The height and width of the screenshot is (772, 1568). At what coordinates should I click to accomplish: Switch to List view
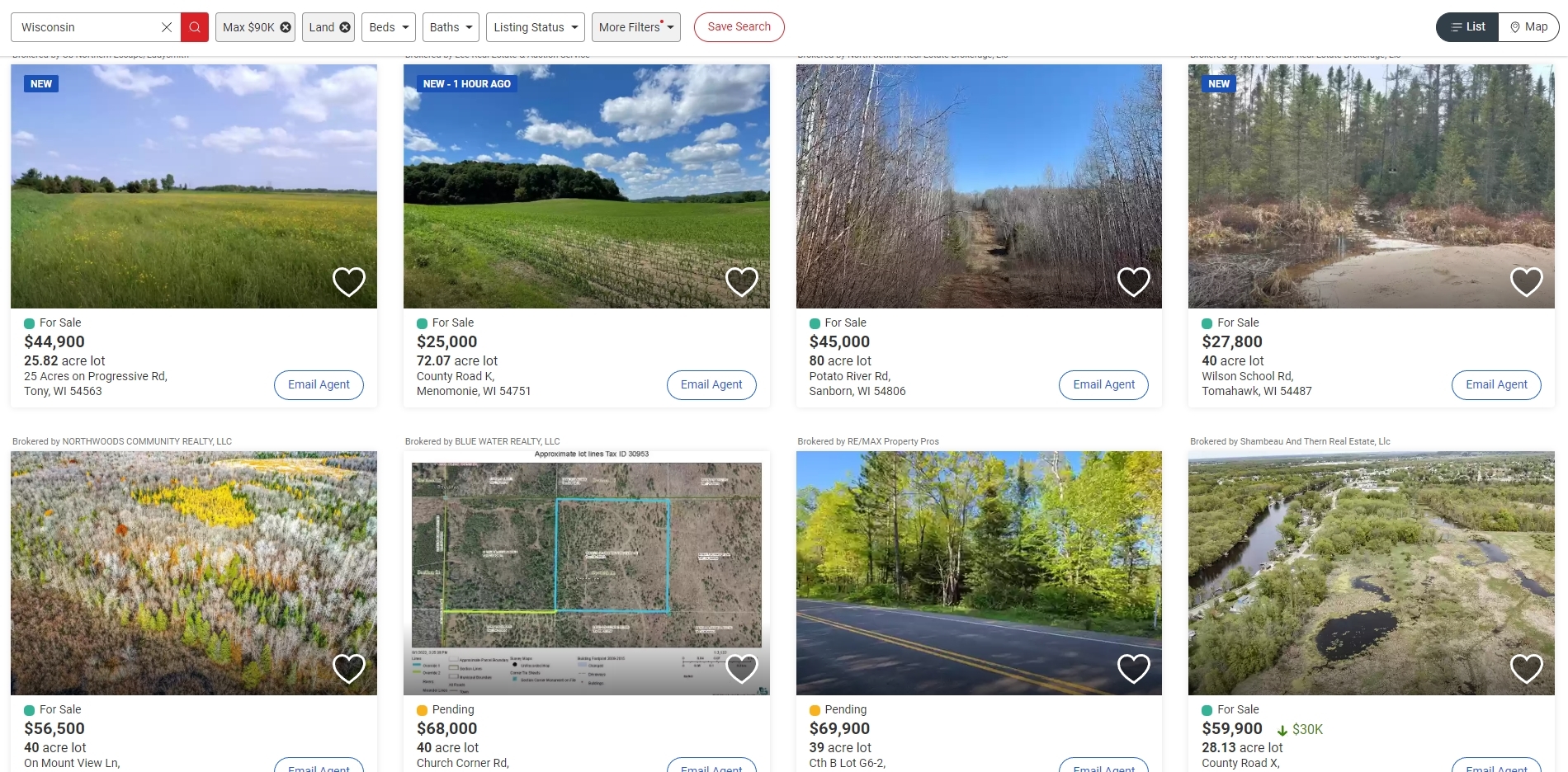[1467, 27]
